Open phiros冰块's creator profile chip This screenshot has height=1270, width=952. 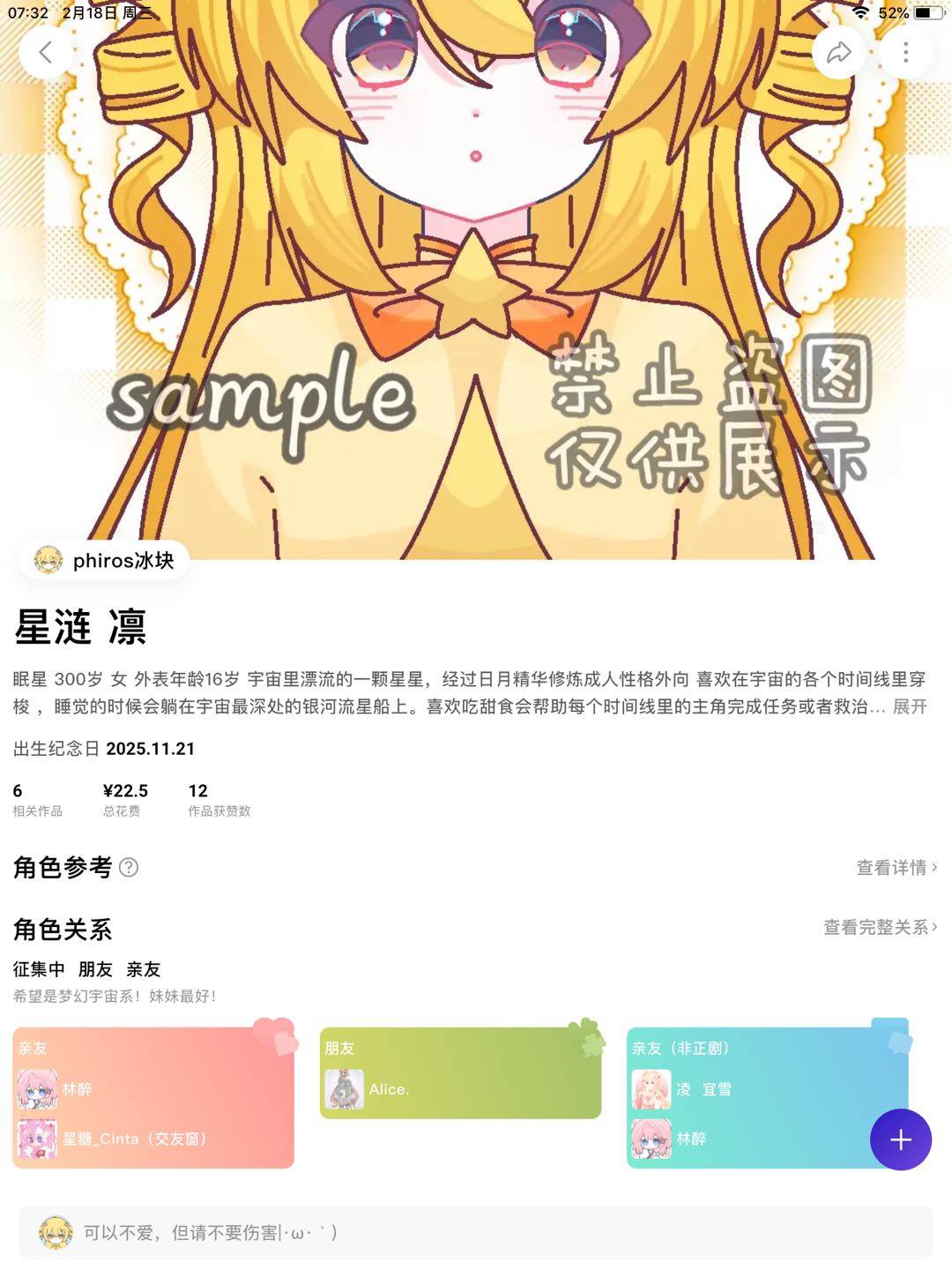(105, 560)
